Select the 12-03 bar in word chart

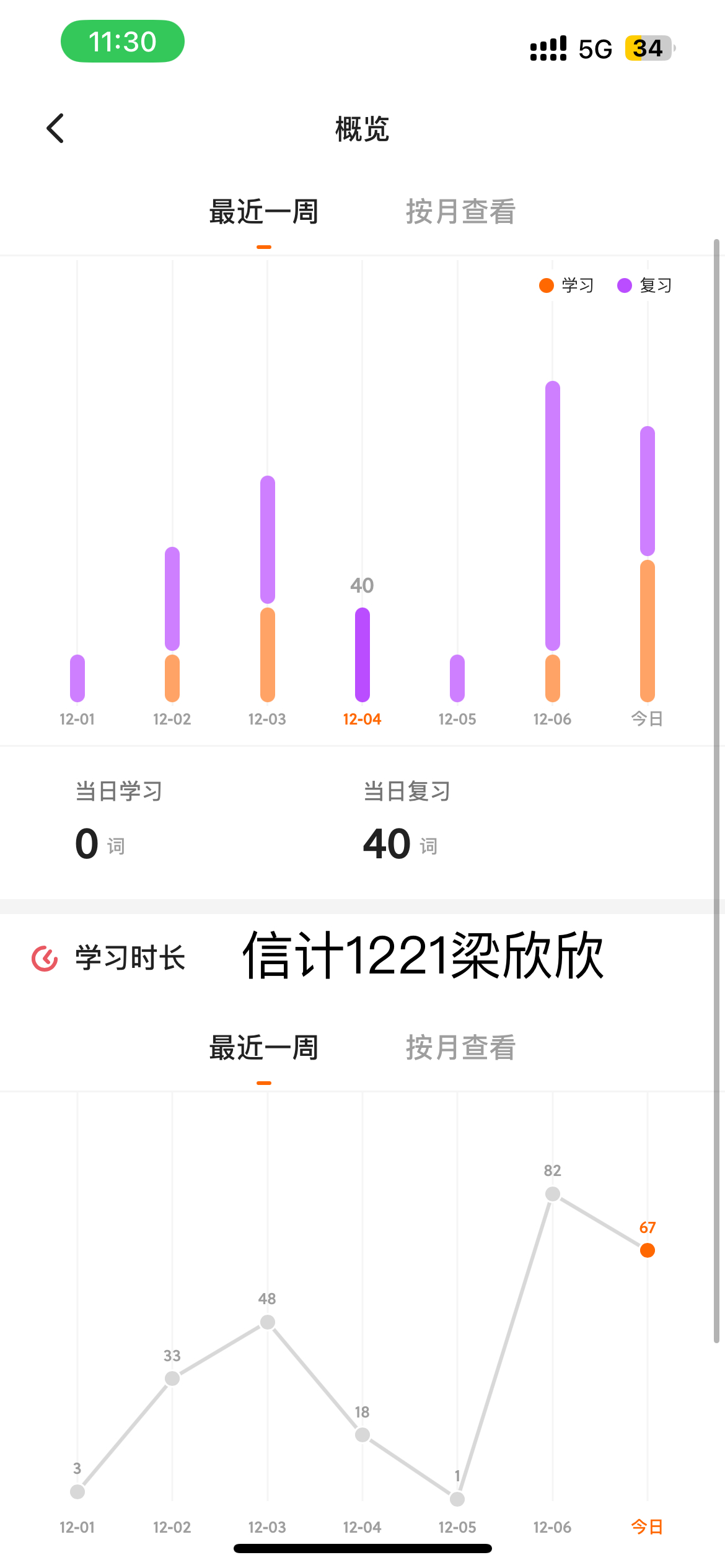click(268, 588)
